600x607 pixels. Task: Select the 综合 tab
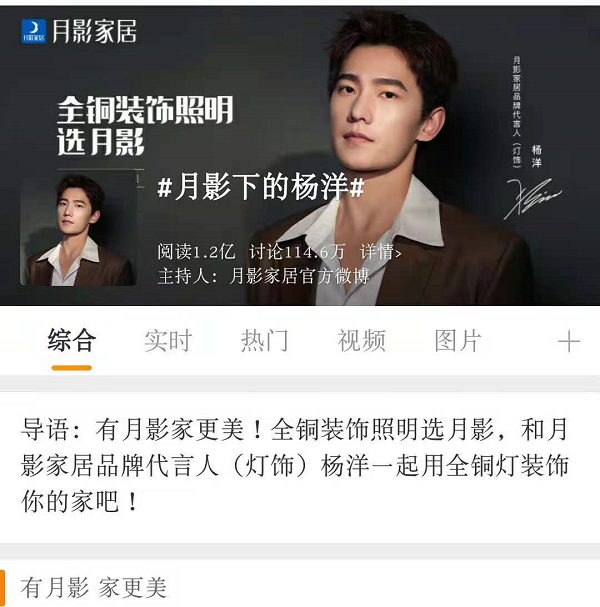click(x=72, y=341)
